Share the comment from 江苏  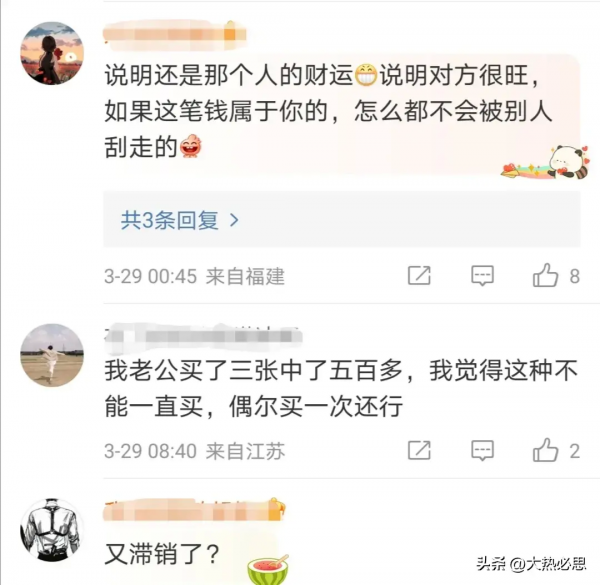point(420,451)
